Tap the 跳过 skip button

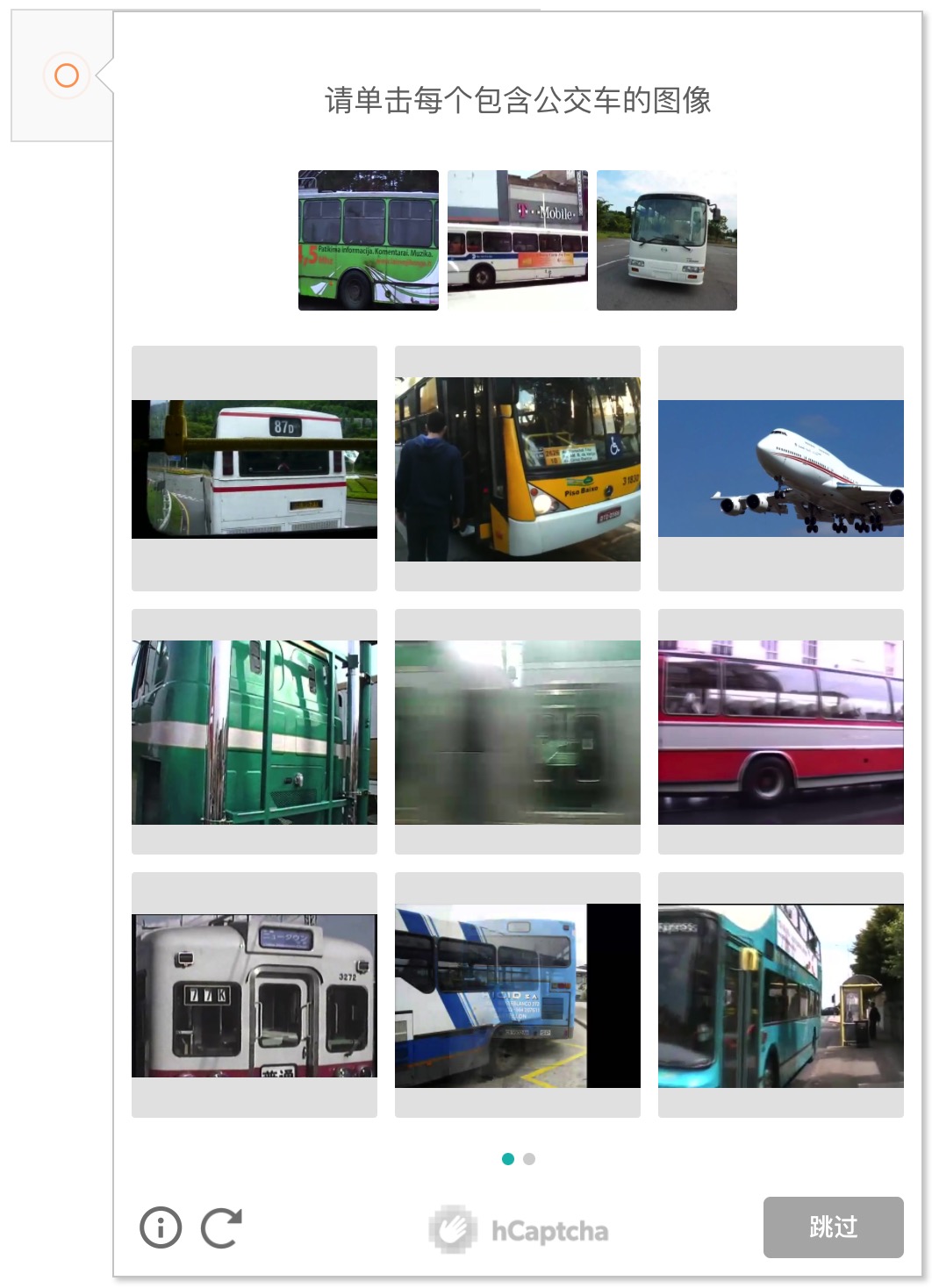pyautogui.click(x=833, y=1227)
